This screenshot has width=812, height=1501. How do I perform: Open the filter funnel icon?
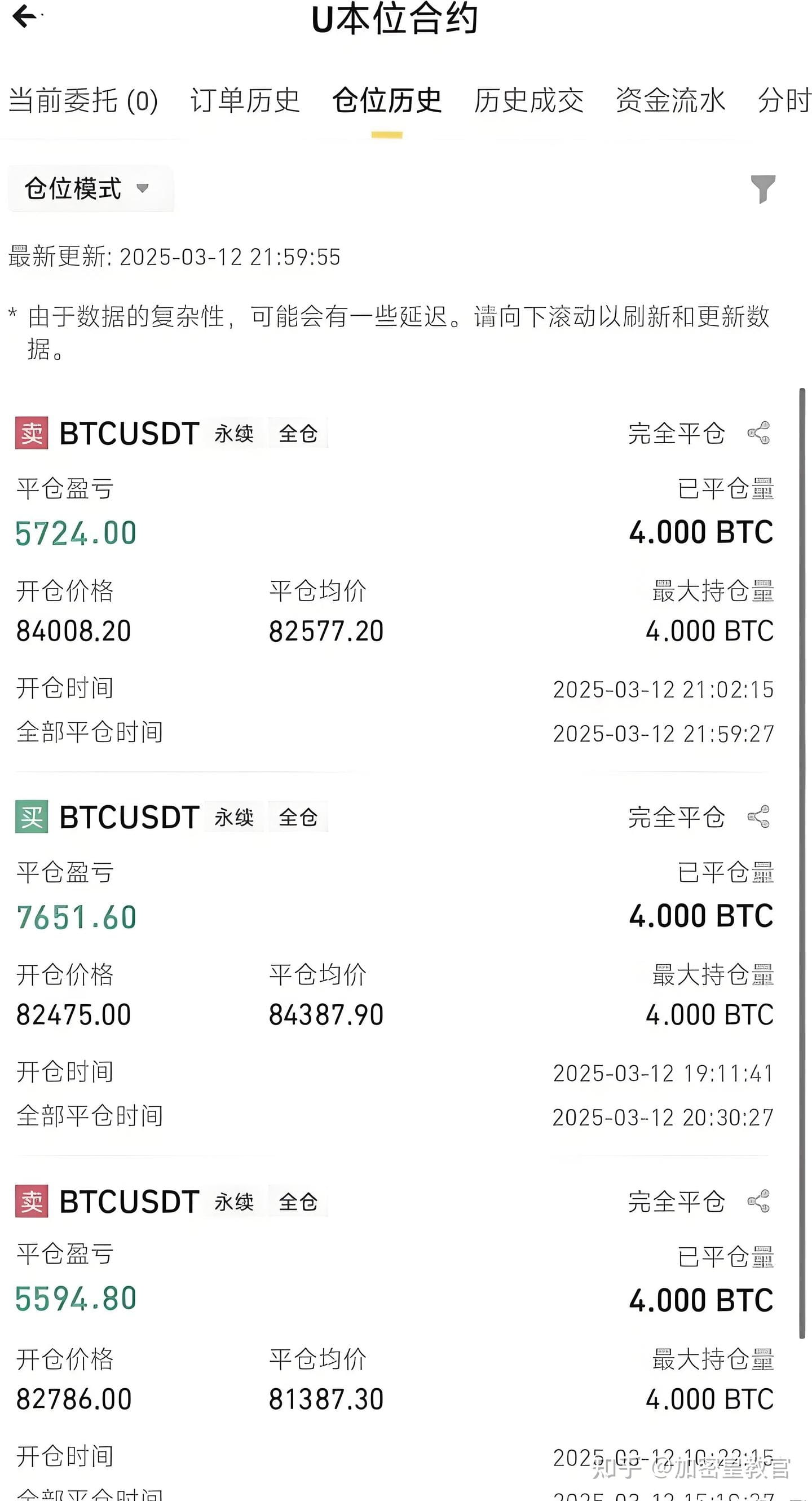(x=762, y=188)
